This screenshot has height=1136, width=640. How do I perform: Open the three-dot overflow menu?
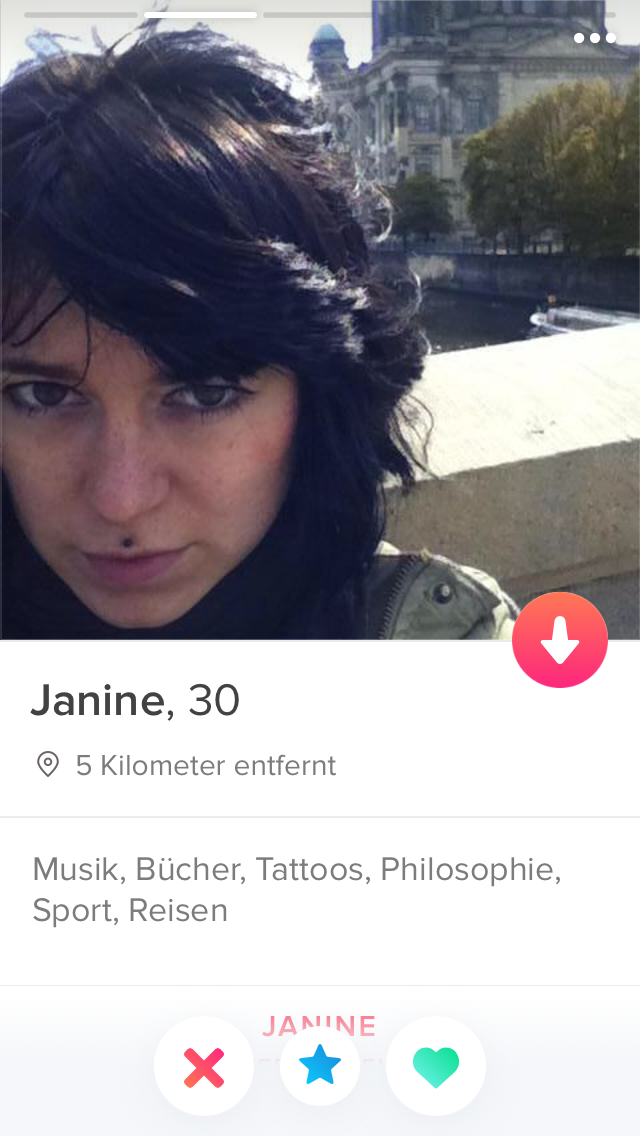(x=594, y=38)
